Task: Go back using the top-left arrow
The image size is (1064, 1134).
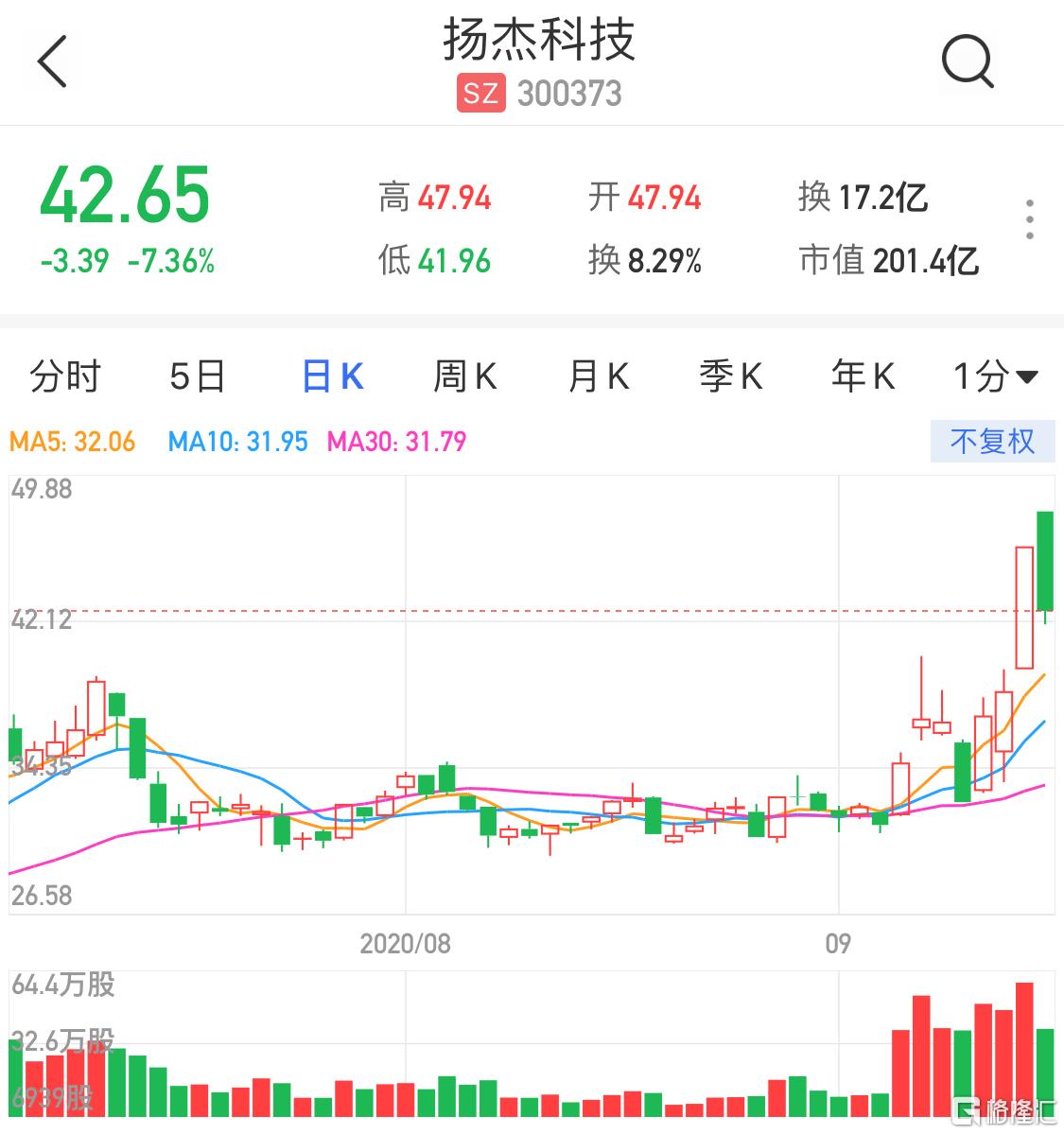Action: click(x=53, y=62)
